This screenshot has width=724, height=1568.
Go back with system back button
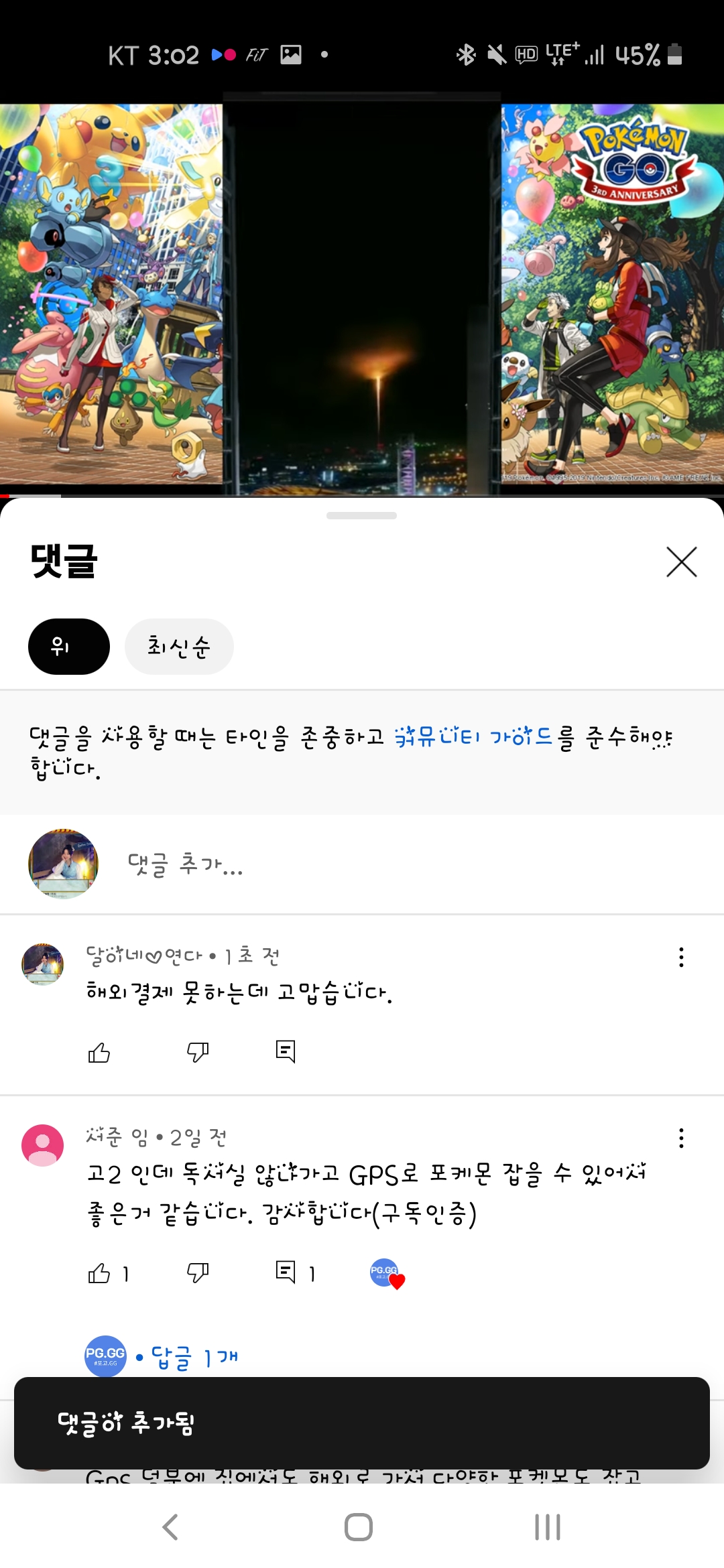coord(170,1527)
